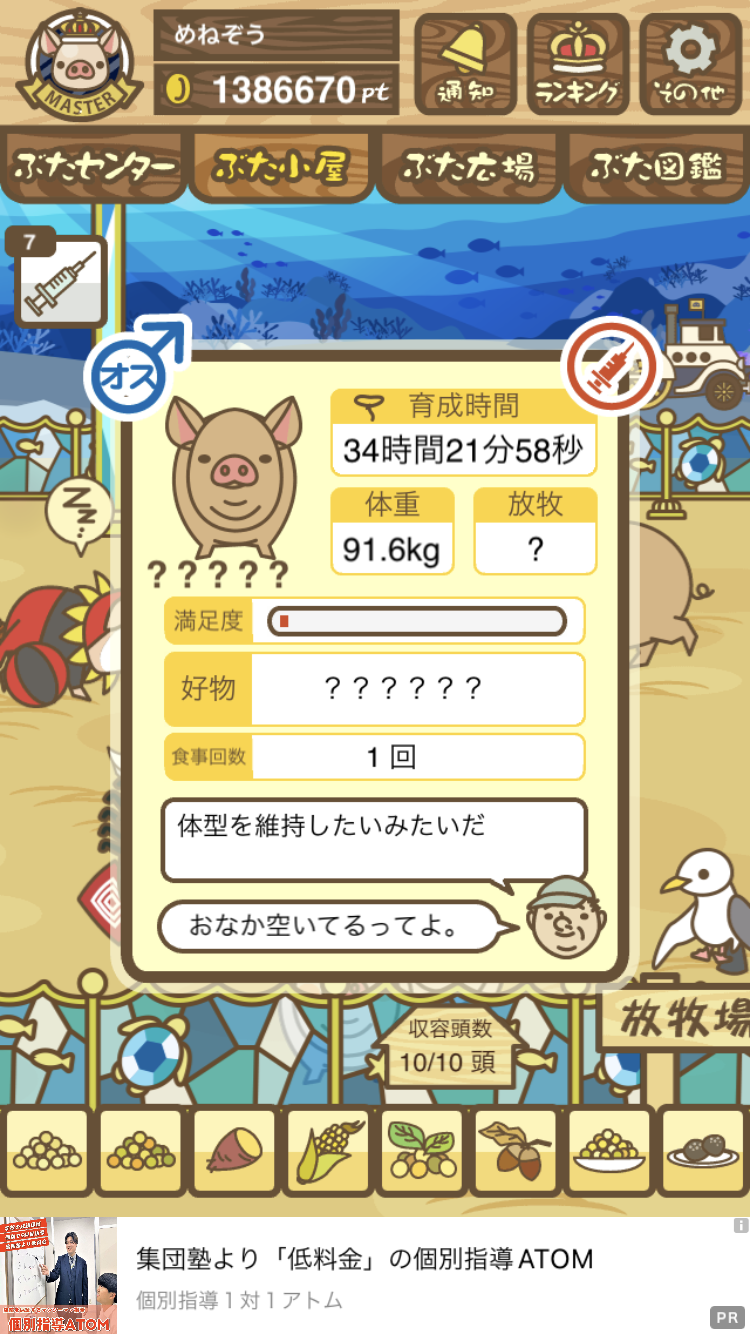Screen dimensions: 750x1334
Task: Switch to the ぶた図鑑 tab
Action: pos(656,167)
